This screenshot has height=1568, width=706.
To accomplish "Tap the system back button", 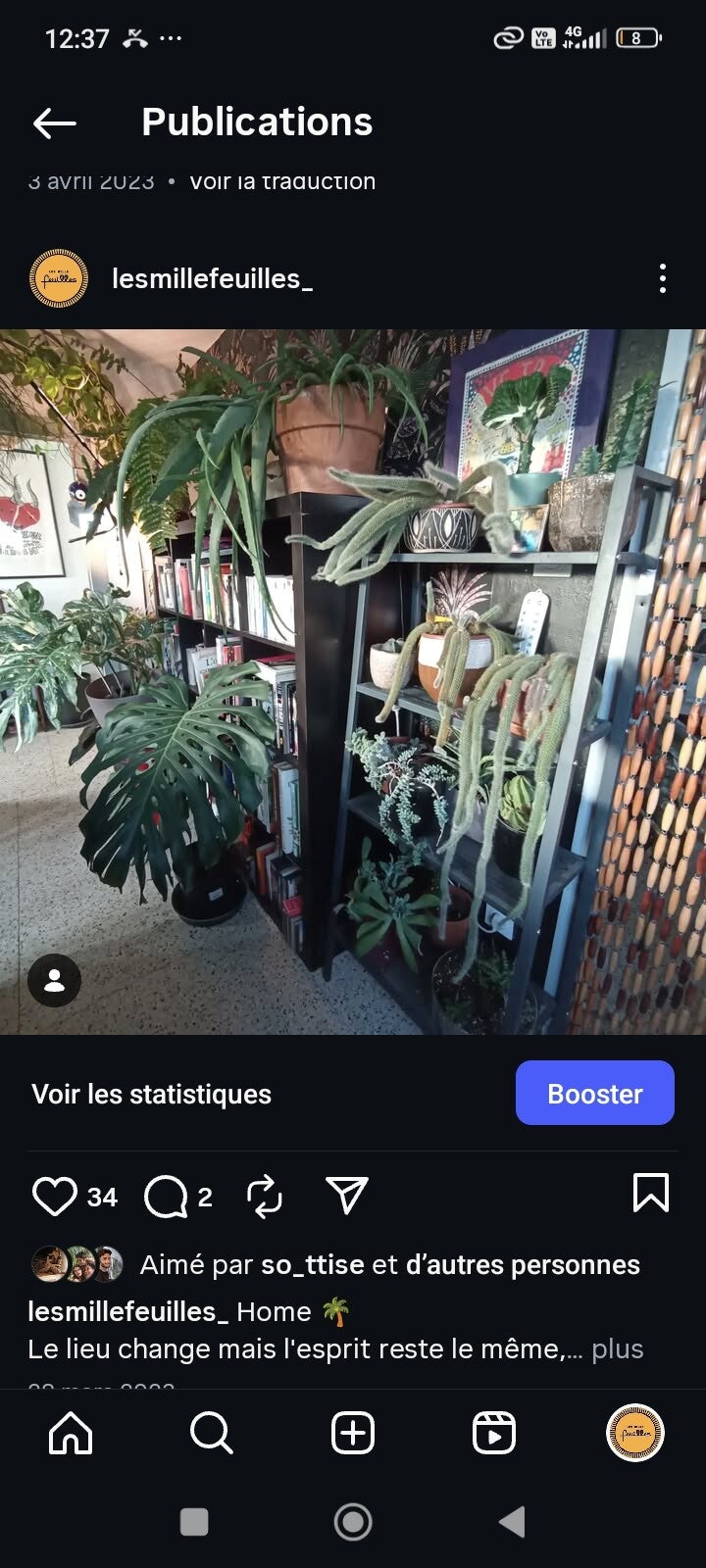I will [x=512, y=1522].
